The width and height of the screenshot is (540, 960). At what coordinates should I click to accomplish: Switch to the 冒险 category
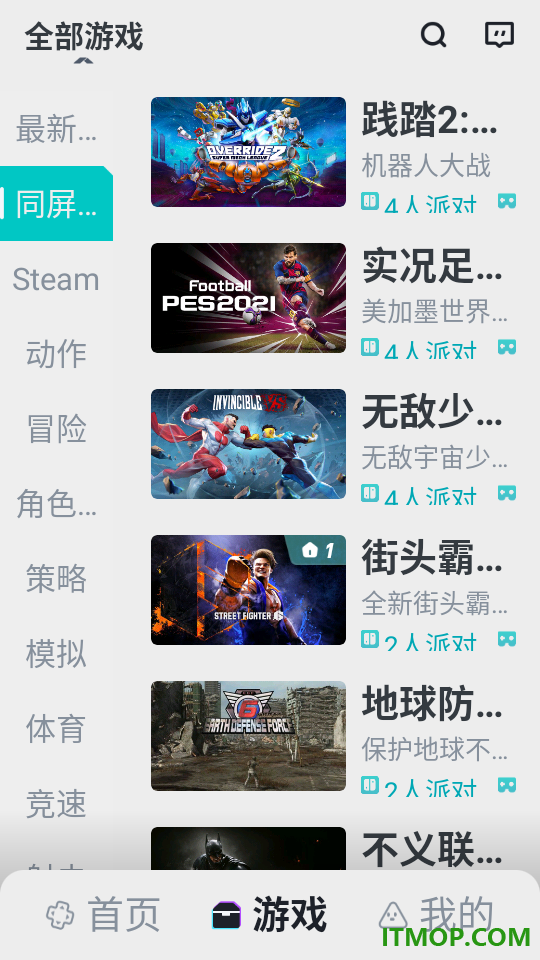[56, 429]
